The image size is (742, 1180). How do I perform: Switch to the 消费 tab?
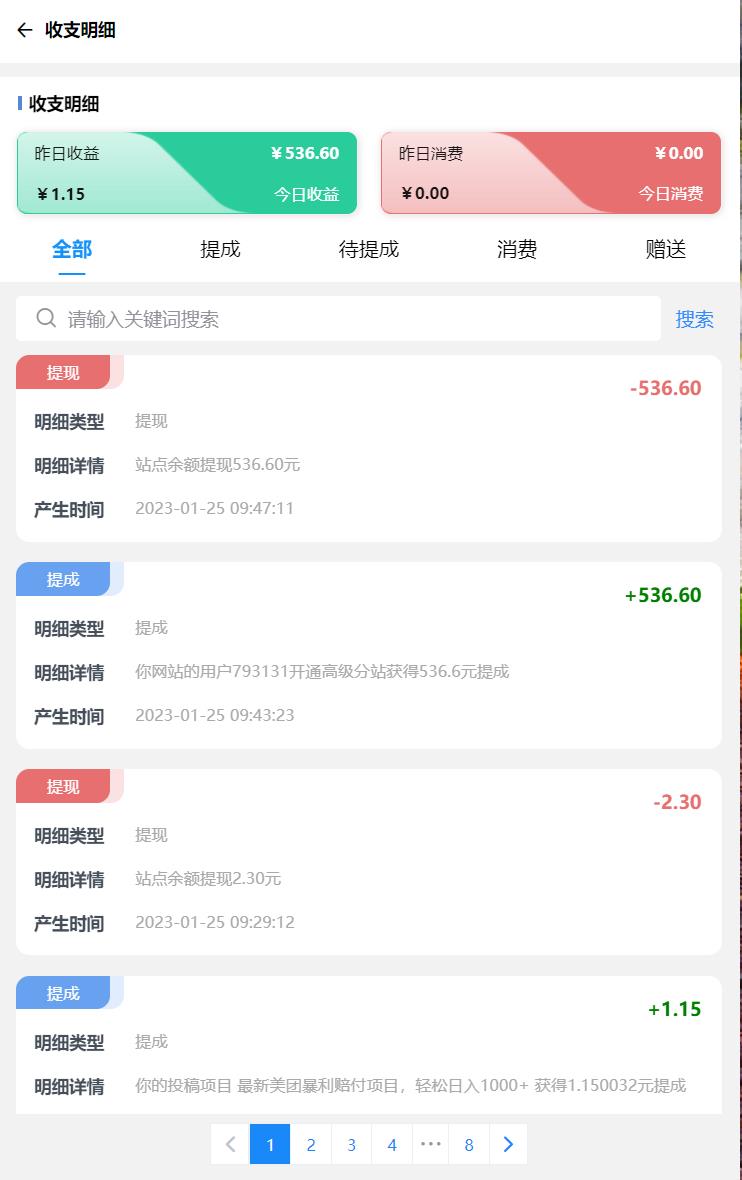517,250
